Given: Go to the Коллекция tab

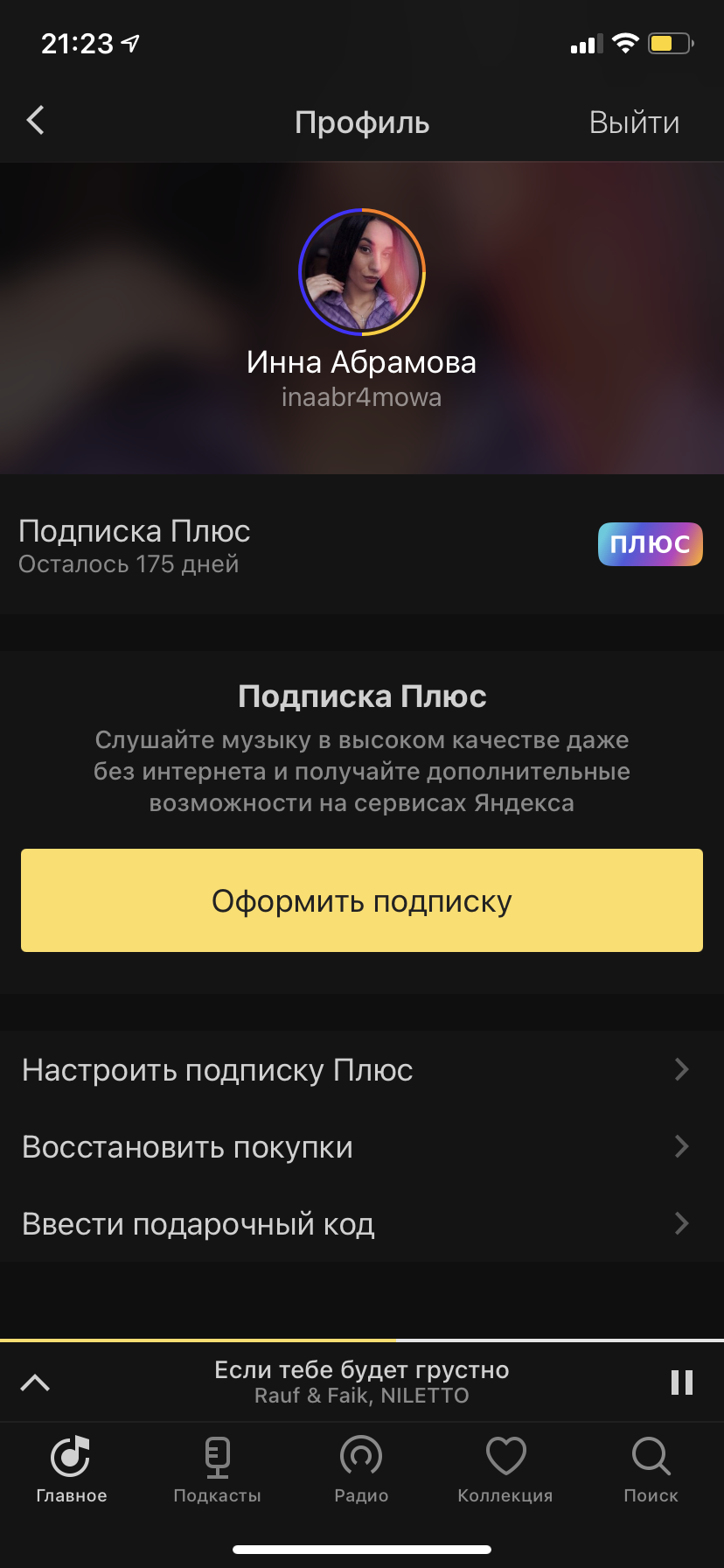Looking at the screenshot, I should [x=505, y=1470].
